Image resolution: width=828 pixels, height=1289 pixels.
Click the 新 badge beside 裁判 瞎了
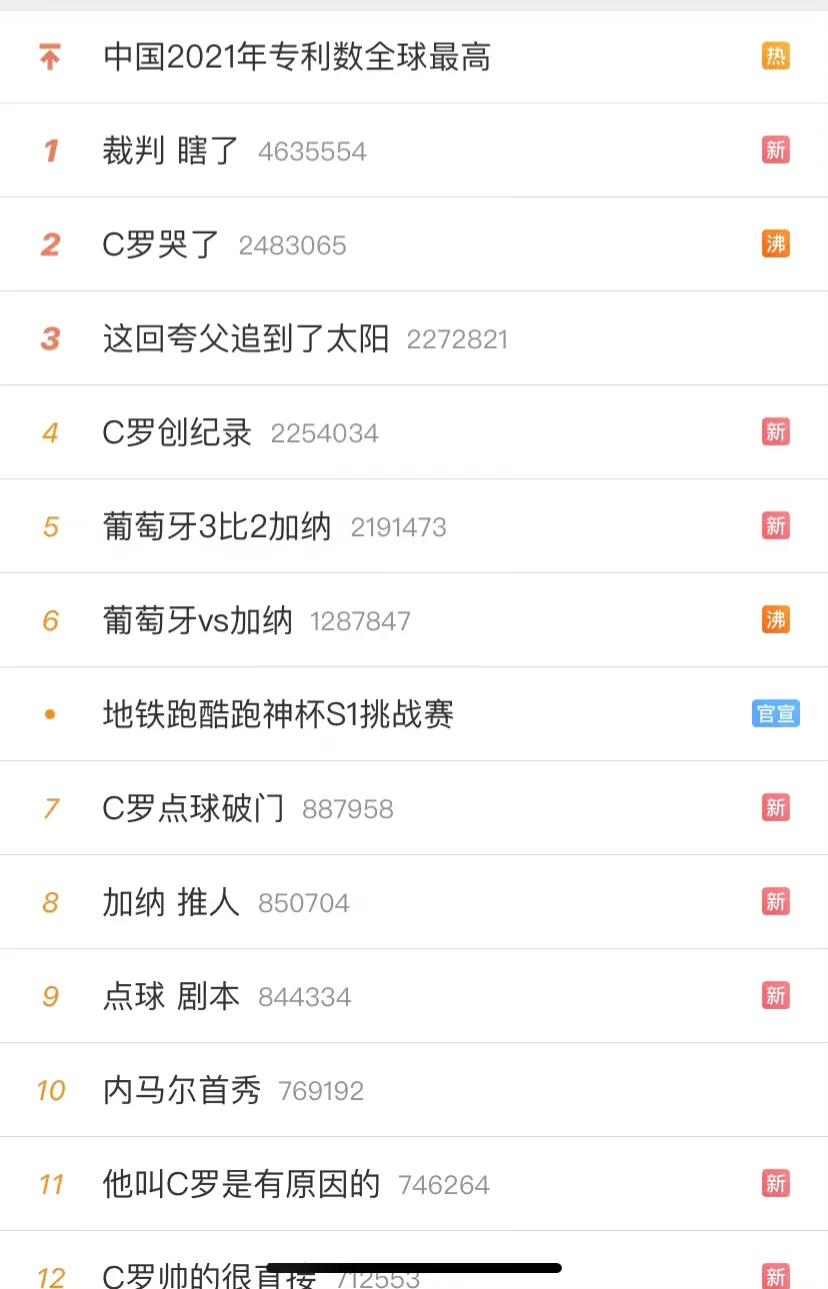pyautogui.click(x=776, y=150)
